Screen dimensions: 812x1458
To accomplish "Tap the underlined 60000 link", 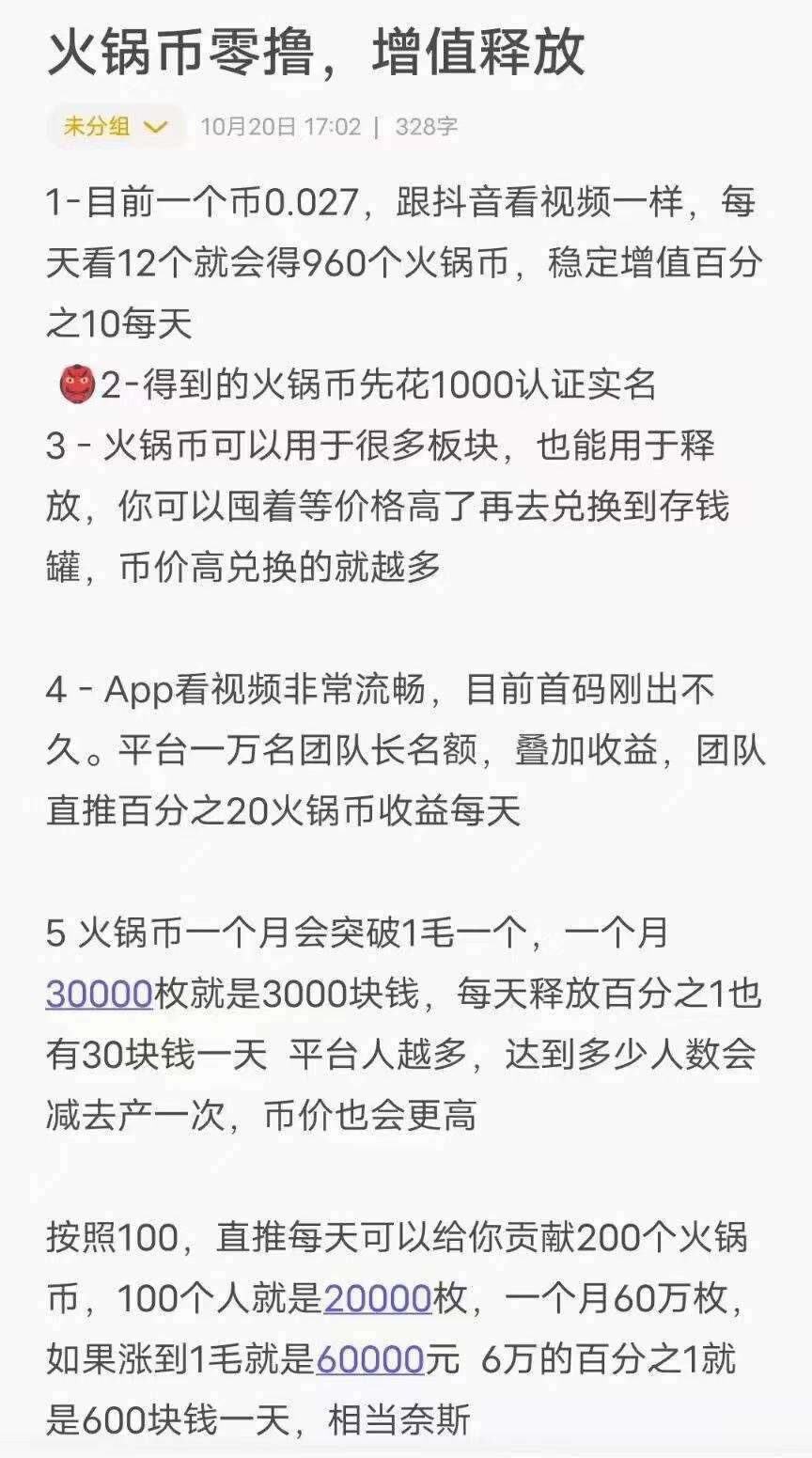I will click(x=370, y=1360).
